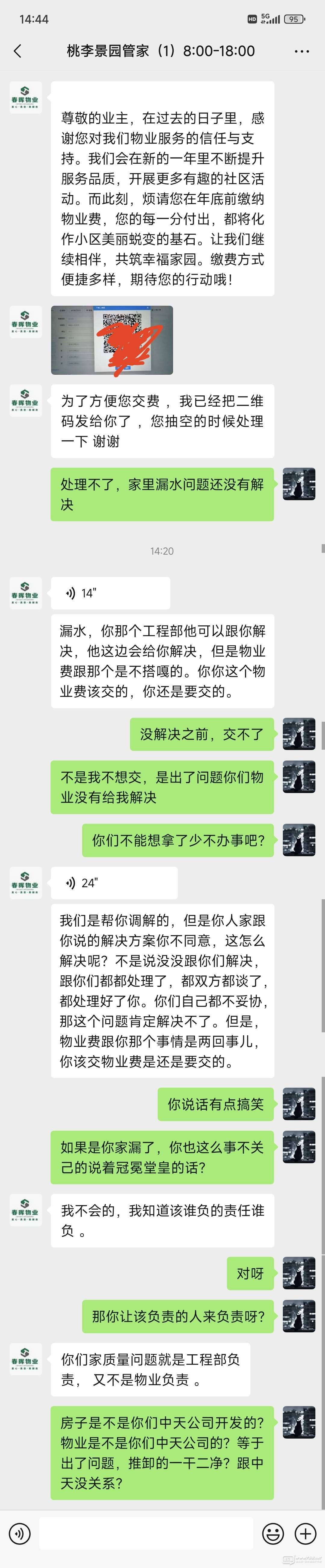Open chat info overflow menu
325x1568 pixels.
click(x=302, y=51)
